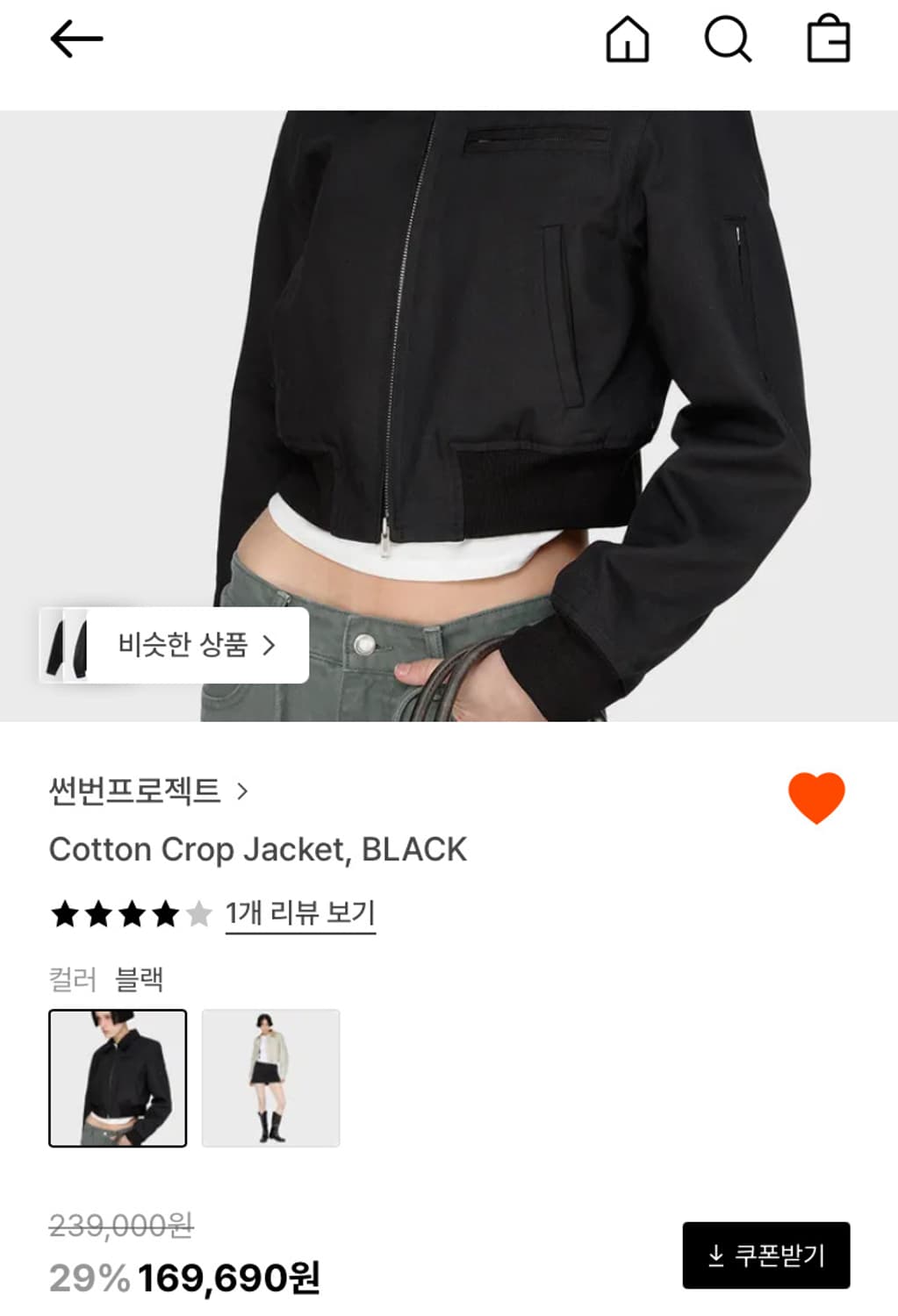Select the black jacket color option
The image size is (898, 1316).
119,1079
